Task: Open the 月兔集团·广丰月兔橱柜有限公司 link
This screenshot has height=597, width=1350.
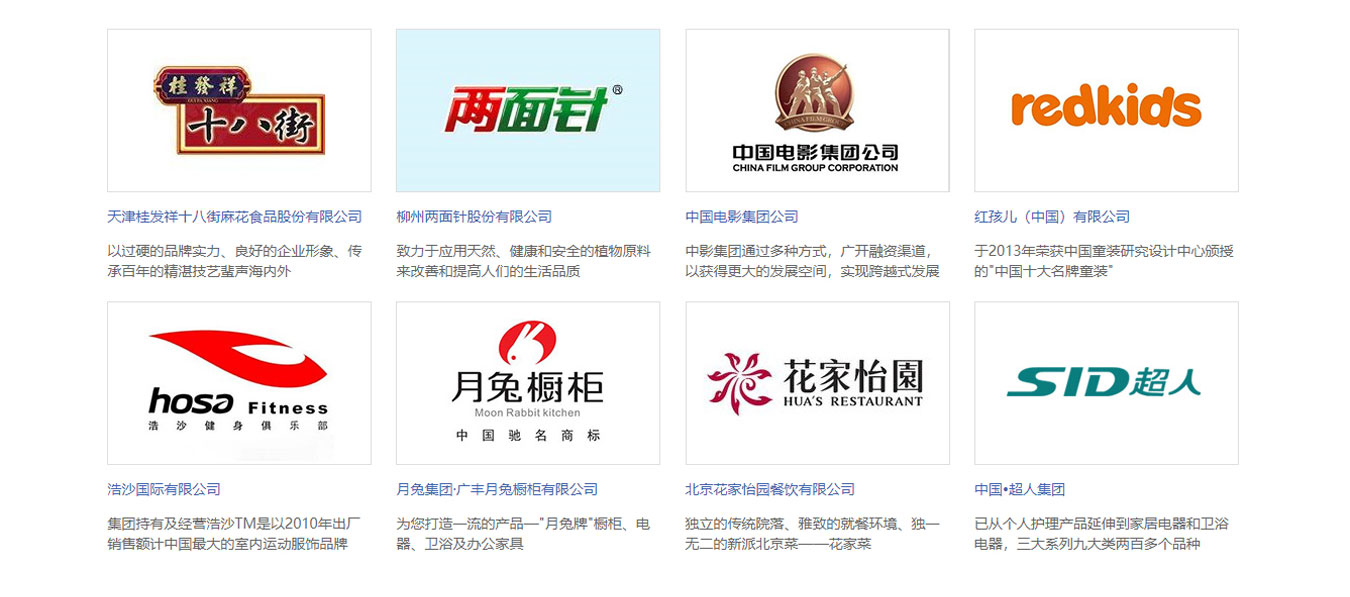Action: [x=497, y=490]
